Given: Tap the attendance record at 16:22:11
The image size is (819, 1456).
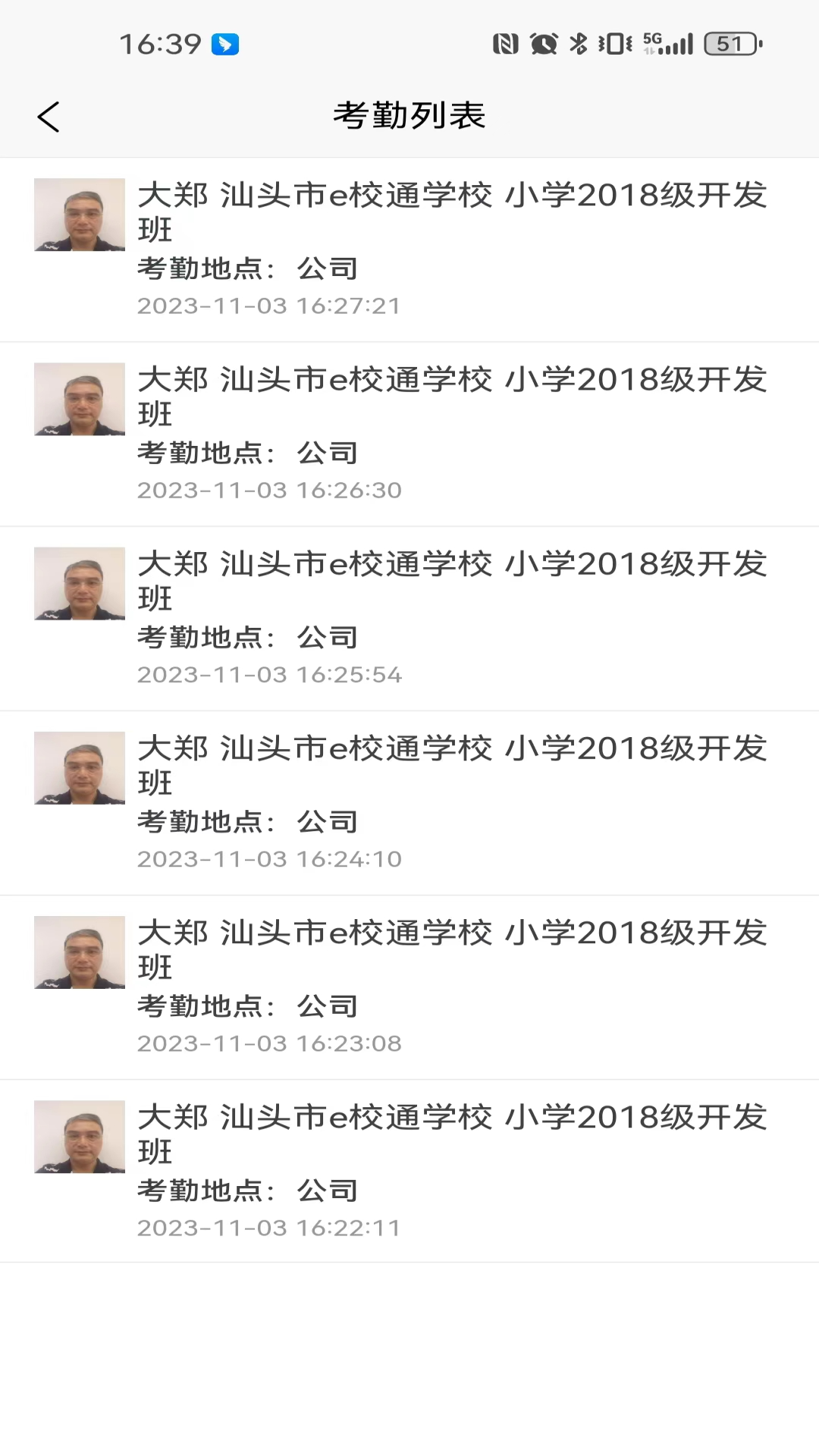Looking at the screenshot, I should click(x=409, y=1171).
